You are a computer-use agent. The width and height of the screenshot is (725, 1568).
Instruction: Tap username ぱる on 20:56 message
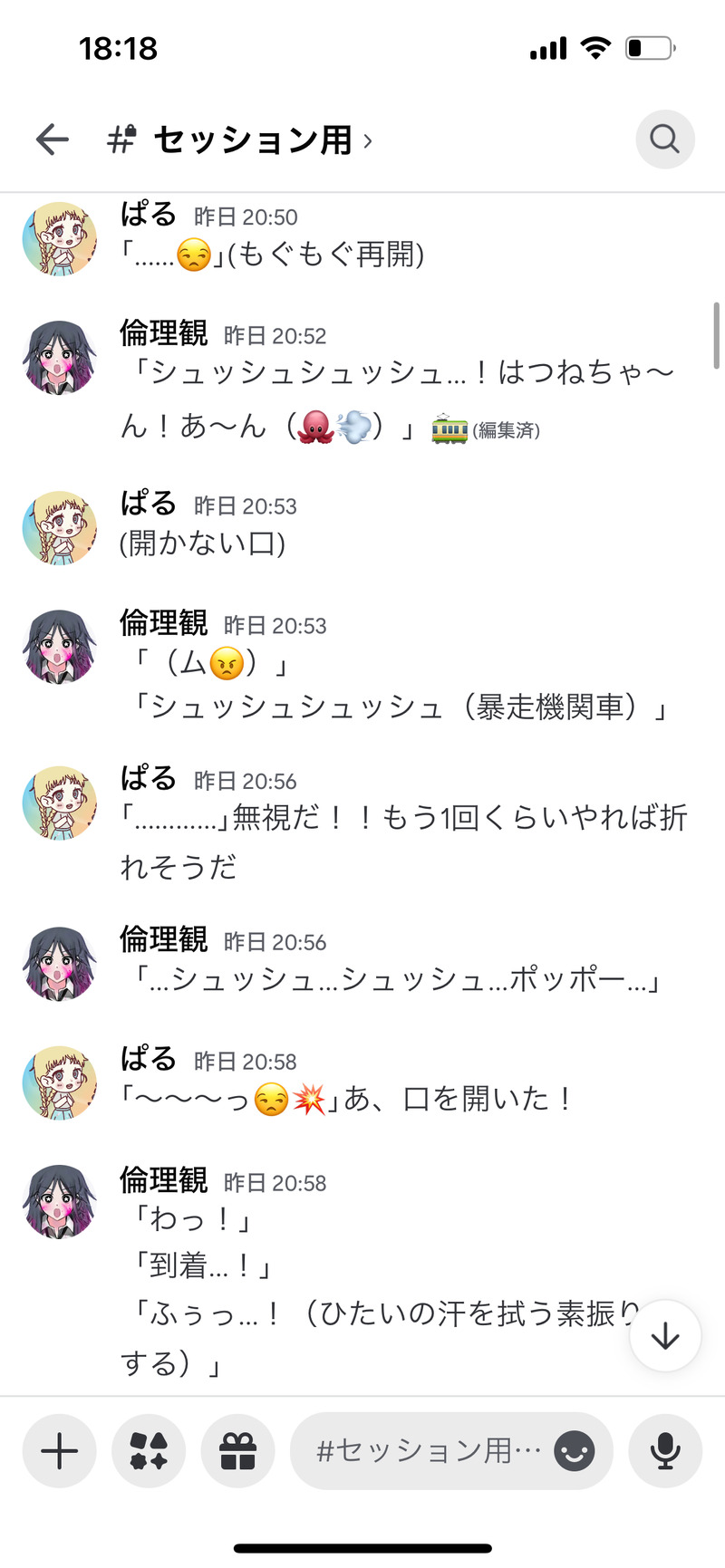point(149,778)
